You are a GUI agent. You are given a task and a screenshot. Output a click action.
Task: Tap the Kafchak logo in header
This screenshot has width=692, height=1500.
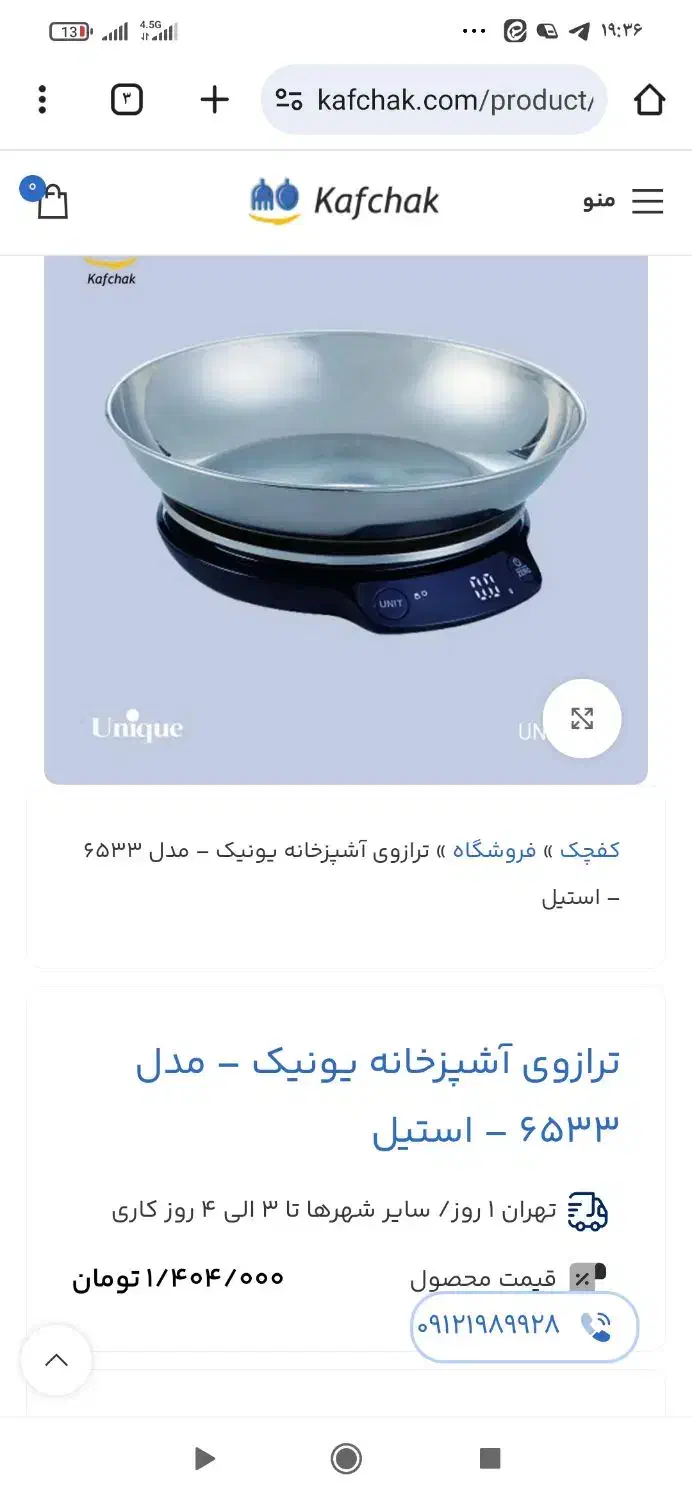(344, 201)
